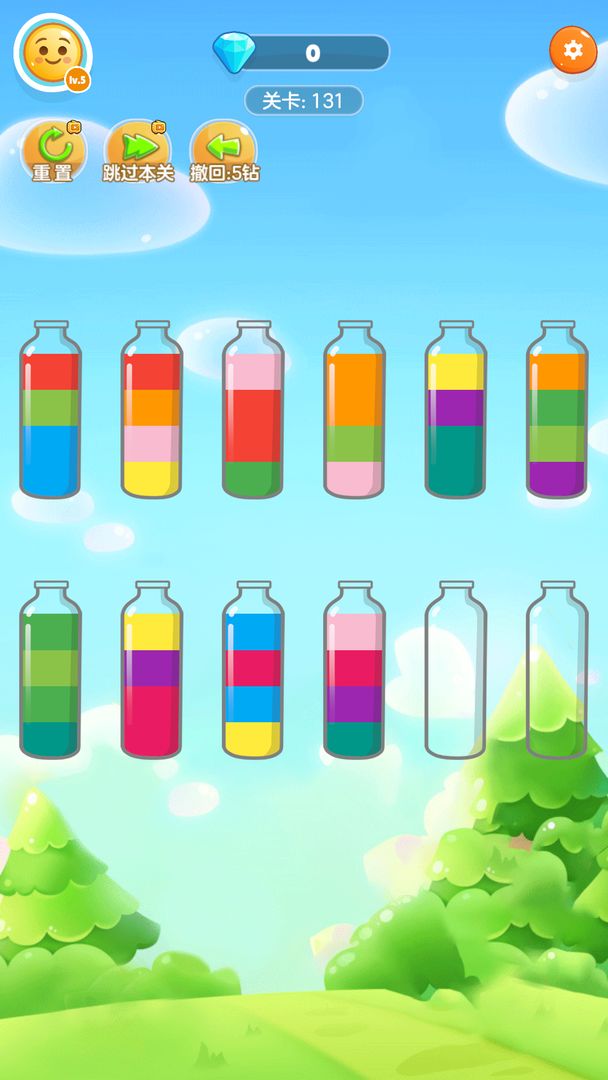Screen dimensions: 608x1080
Task: Tap the smiley face profile avatar
Action: (x=52, y=52)
